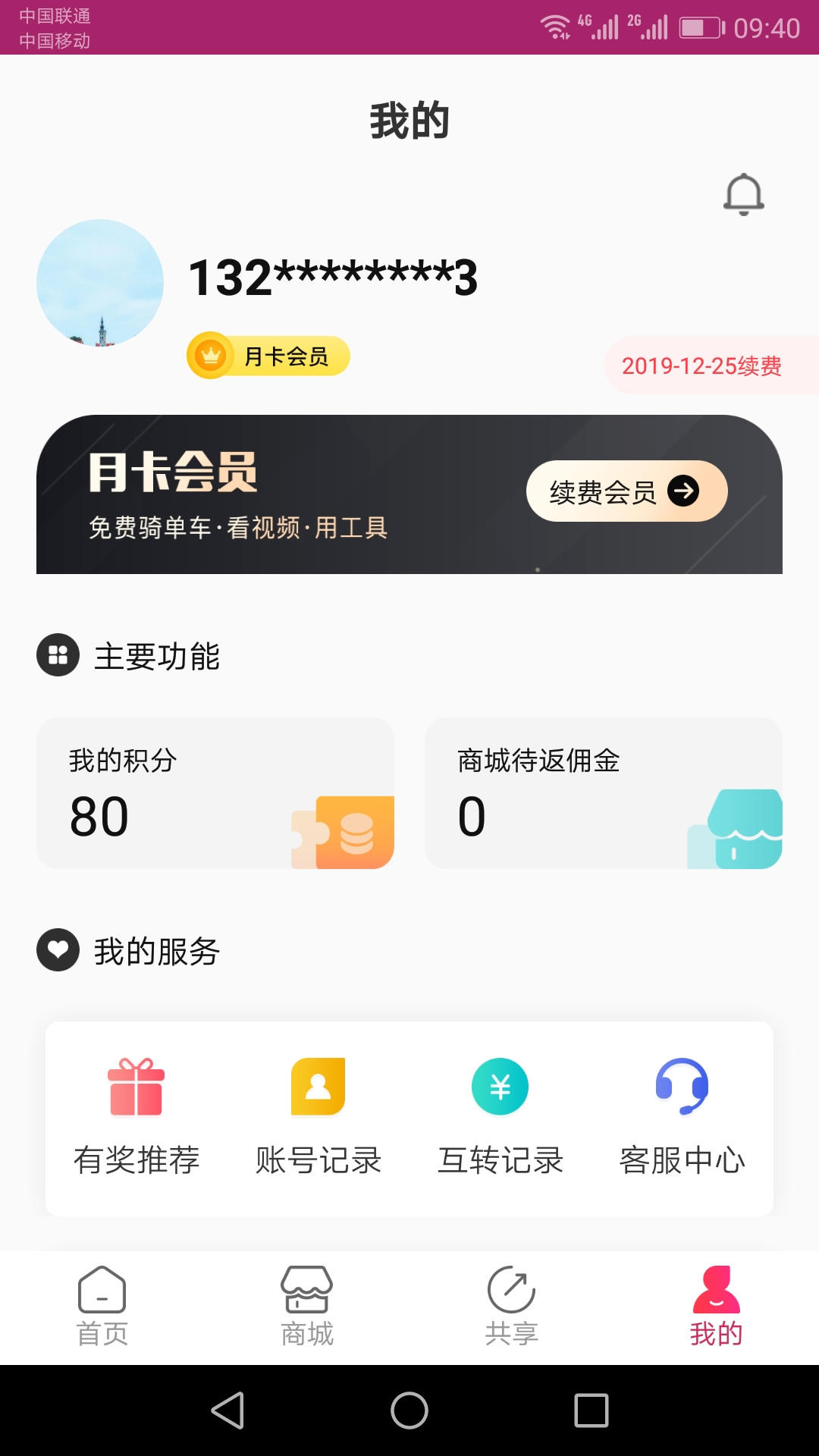Select the heart icon beside 我的服务
Screen dimensions: 819x1456
coord(57,949)
